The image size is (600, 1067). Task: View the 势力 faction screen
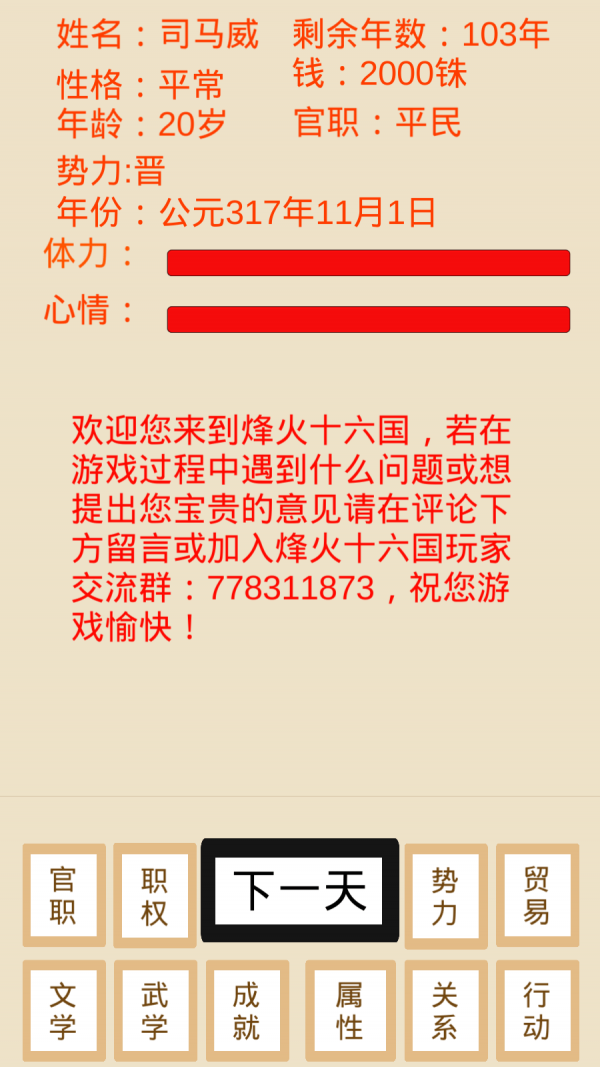pyautogui.click(x=445, y=895)
